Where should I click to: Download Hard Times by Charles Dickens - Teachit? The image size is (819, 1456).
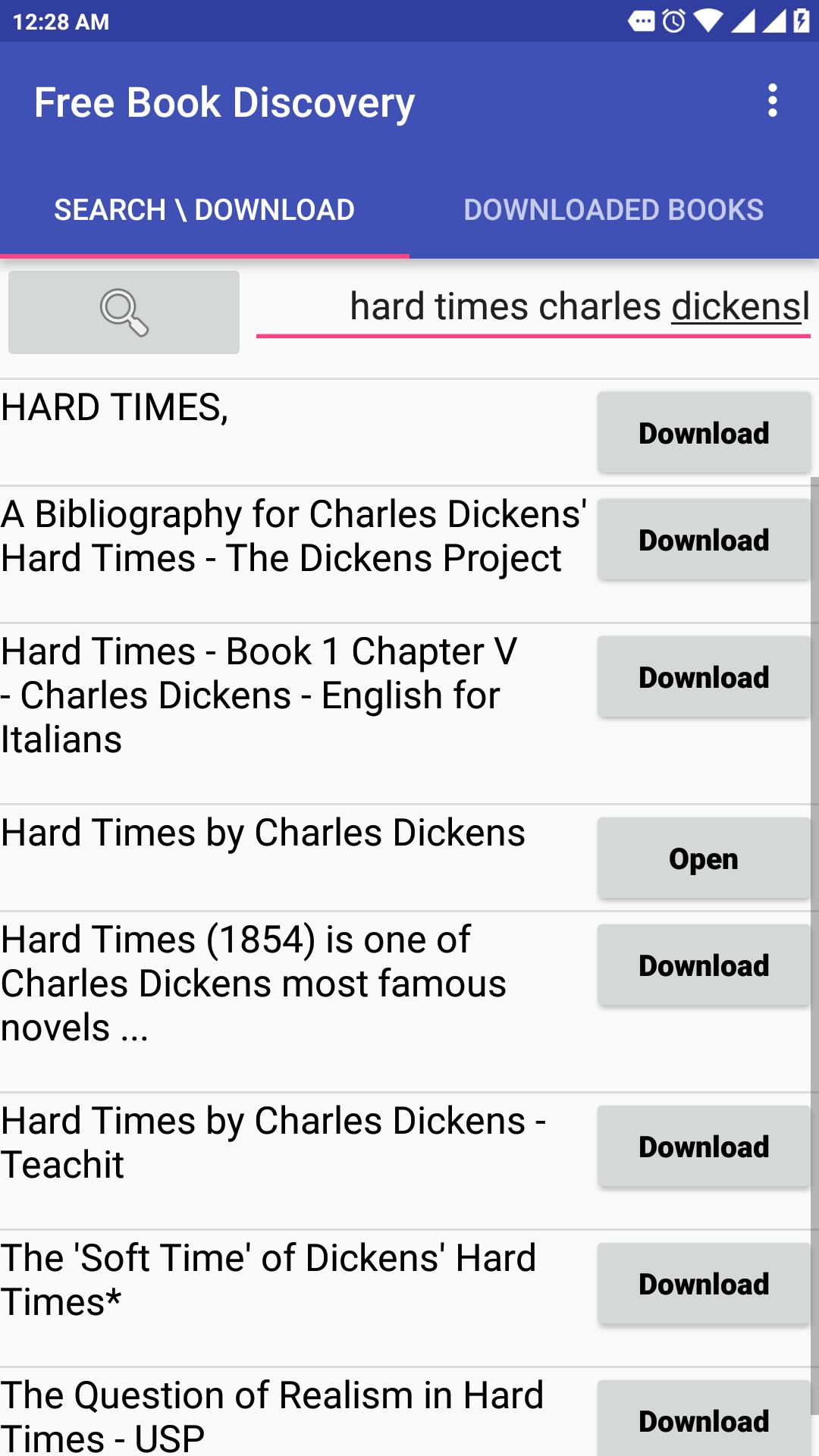coord(704,1147)
